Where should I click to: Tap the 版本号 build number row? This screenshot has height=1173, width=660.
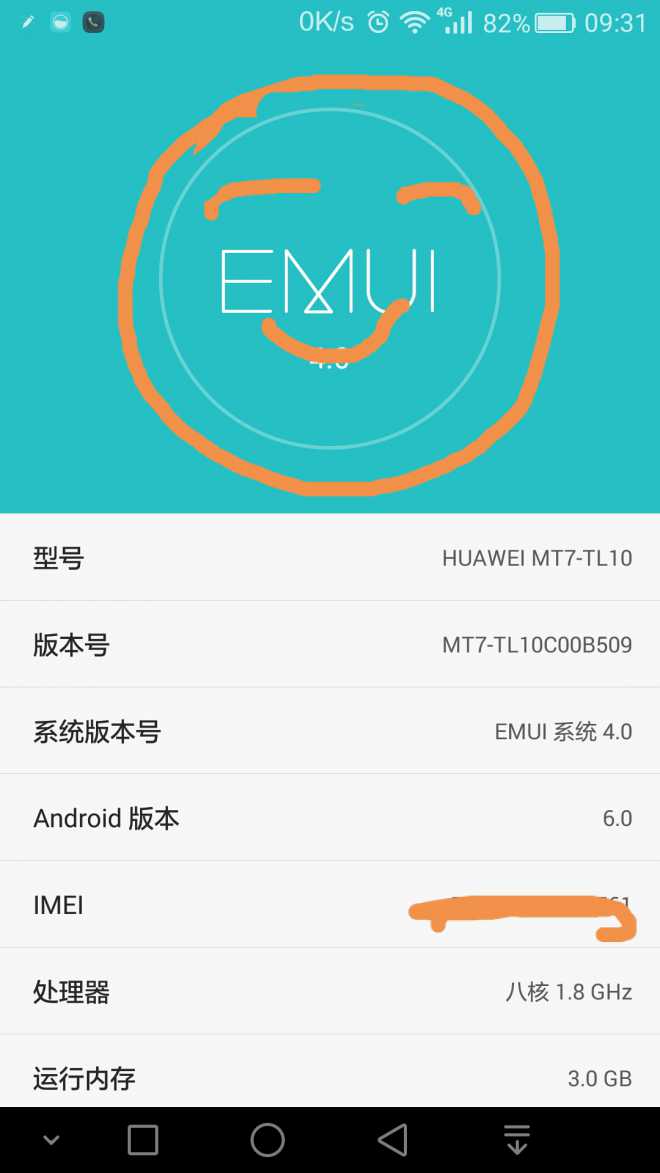pos(330,645)
